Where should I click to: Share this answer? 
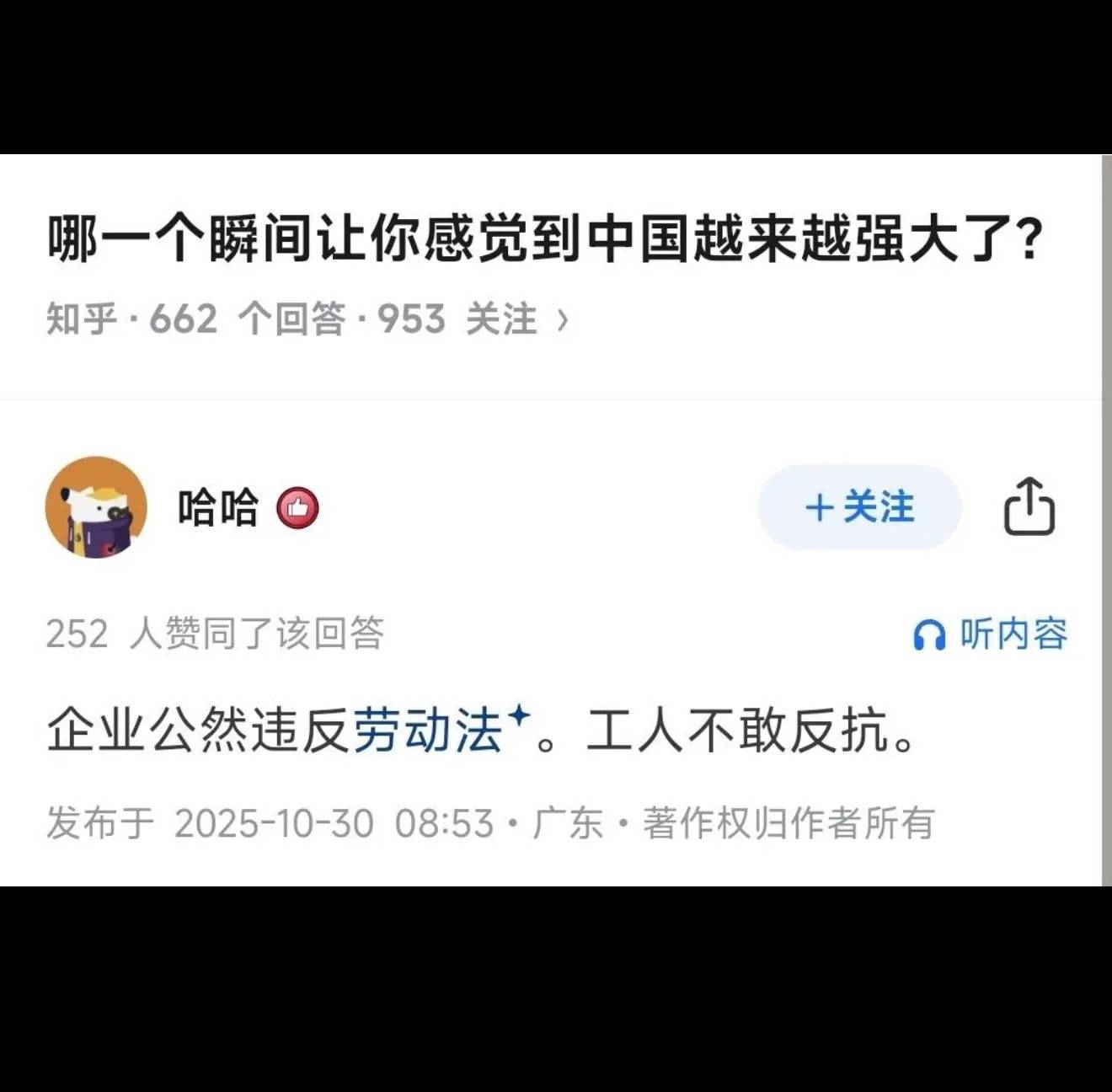1029,506
